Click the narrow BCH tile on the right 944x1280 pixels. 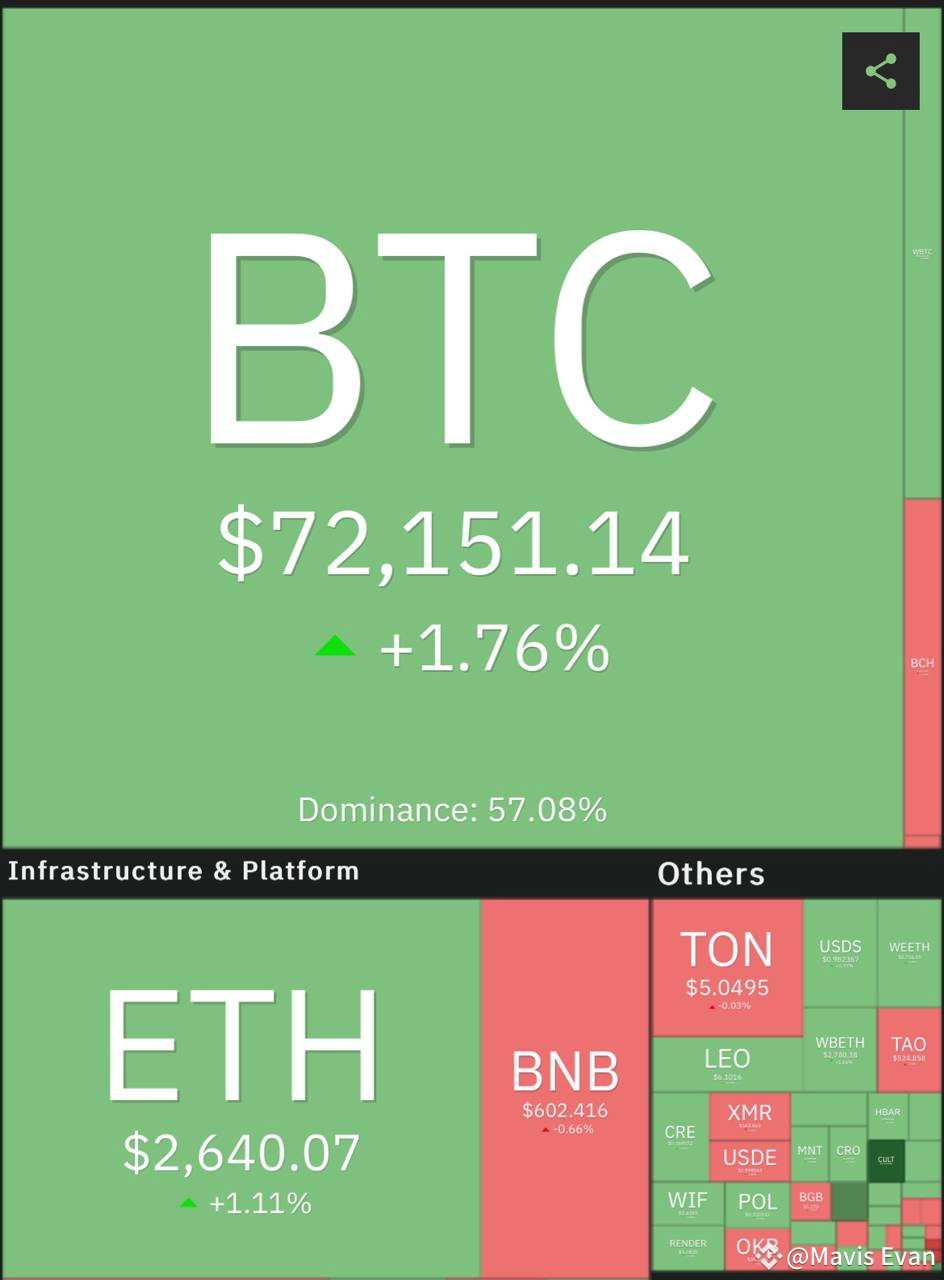coord(922,665)
